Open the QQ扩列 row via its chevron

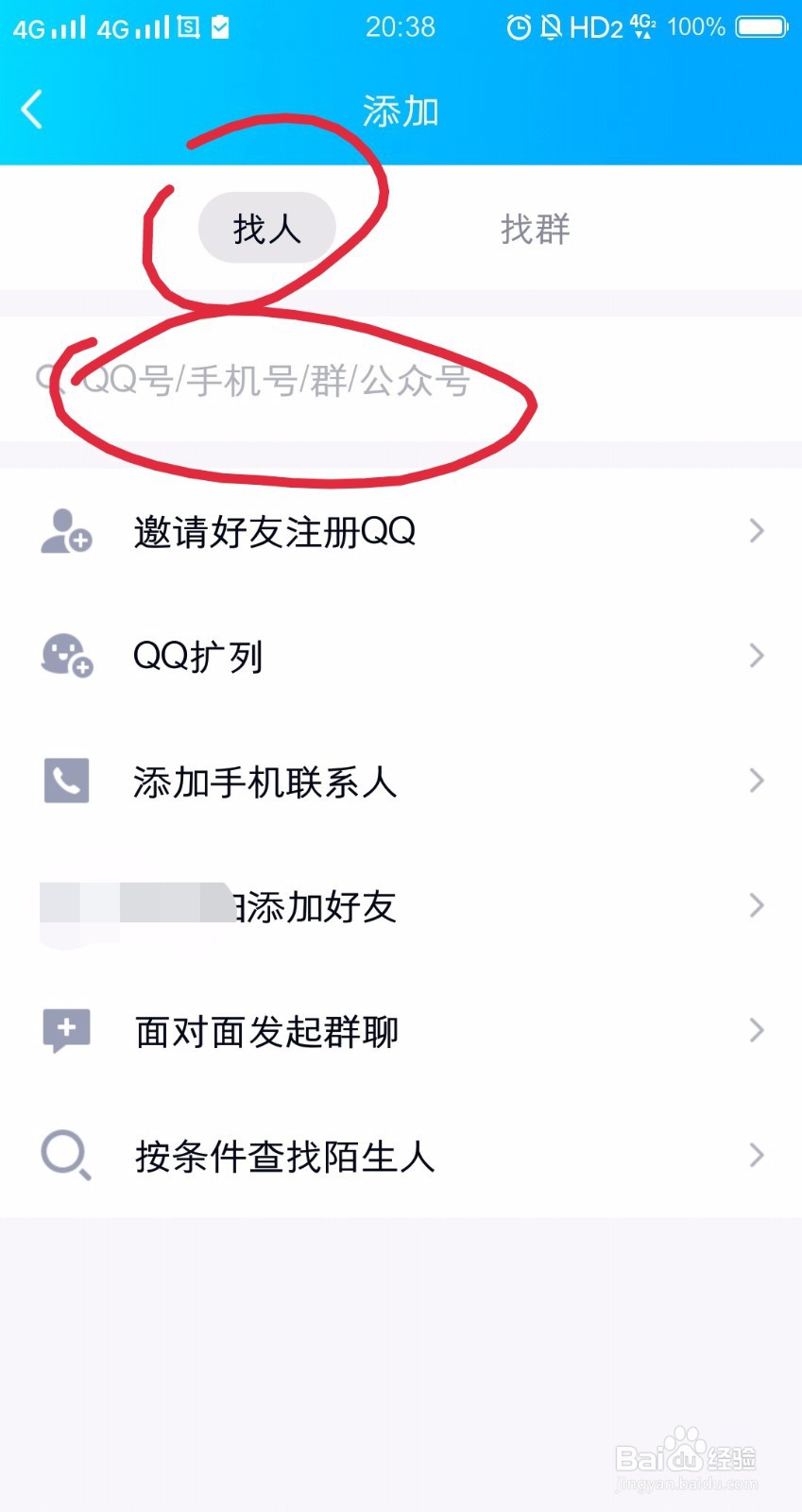click(756, 656)
